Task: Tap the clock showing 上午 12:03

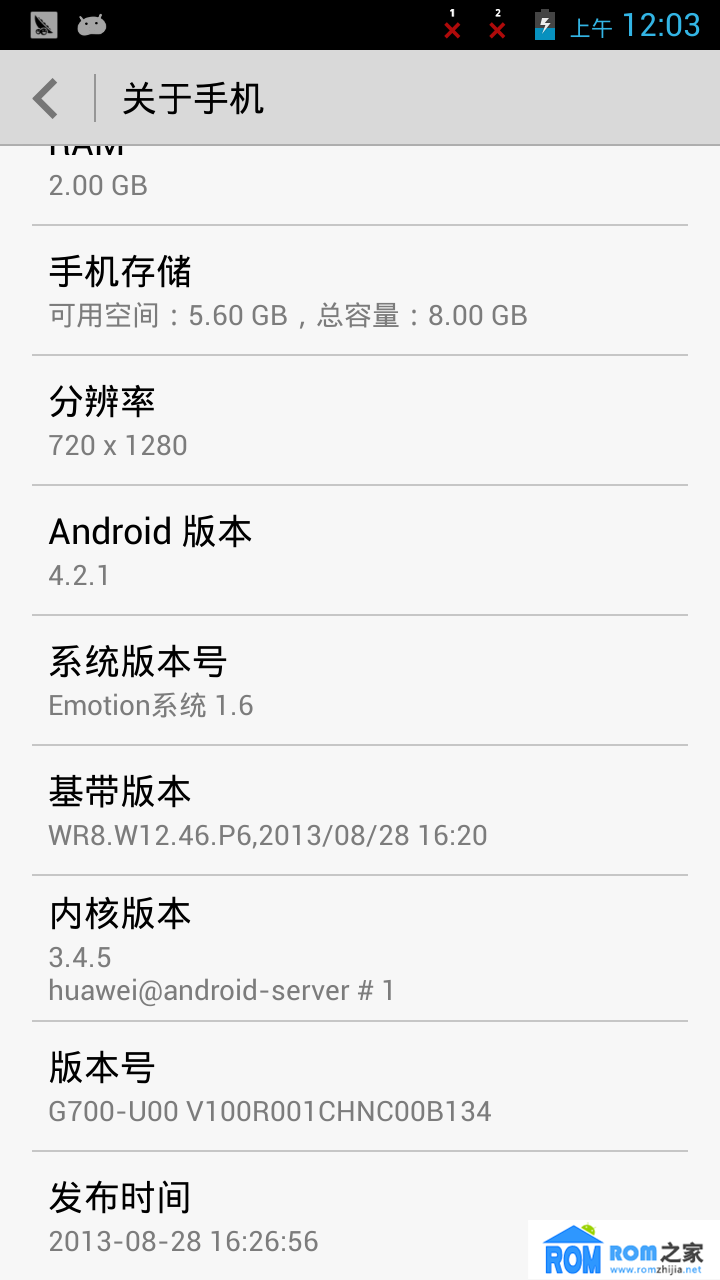Action: pos(640,26)
